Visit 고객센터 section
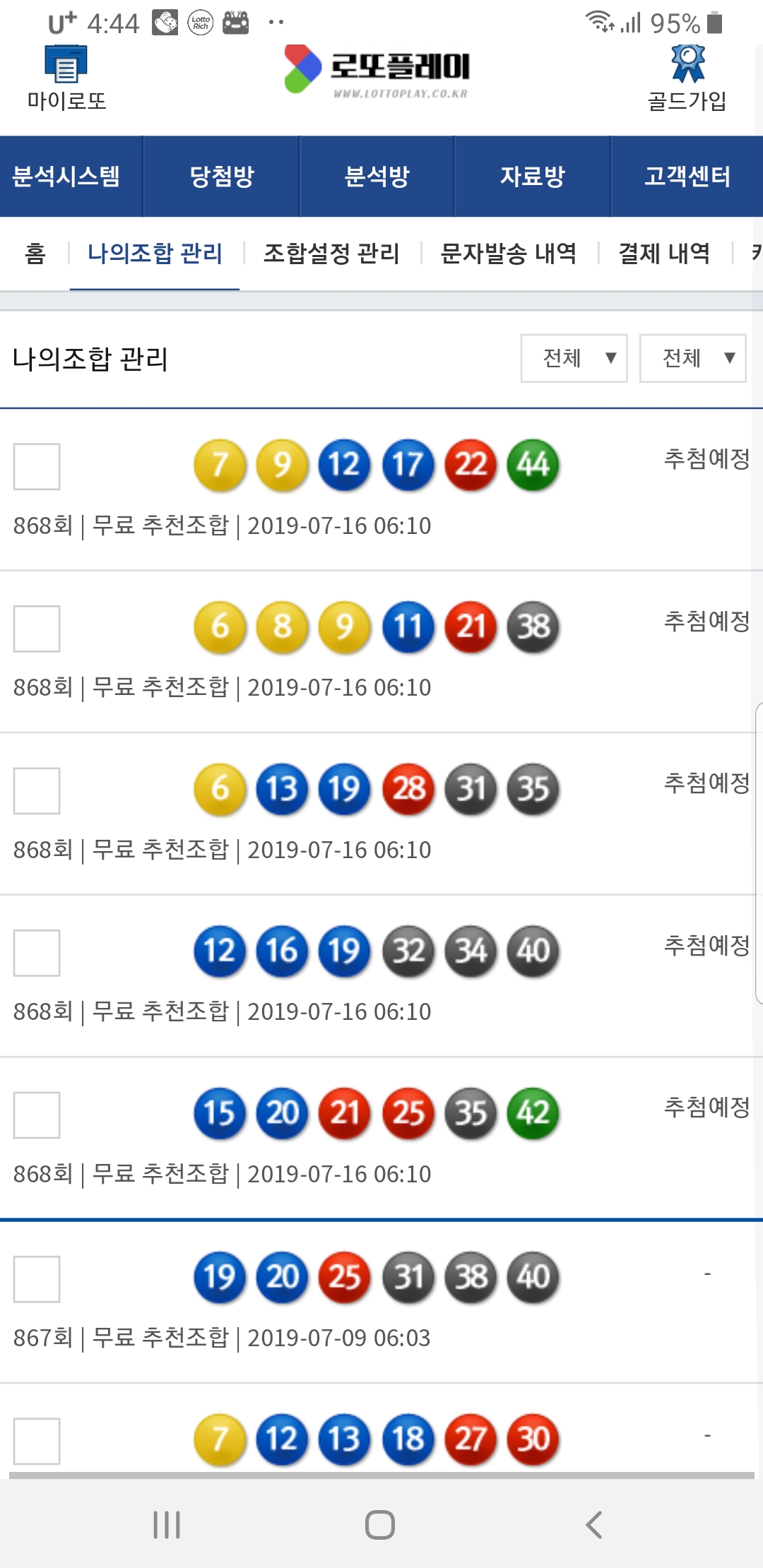 pyautogui.click(x=687, y=177)
